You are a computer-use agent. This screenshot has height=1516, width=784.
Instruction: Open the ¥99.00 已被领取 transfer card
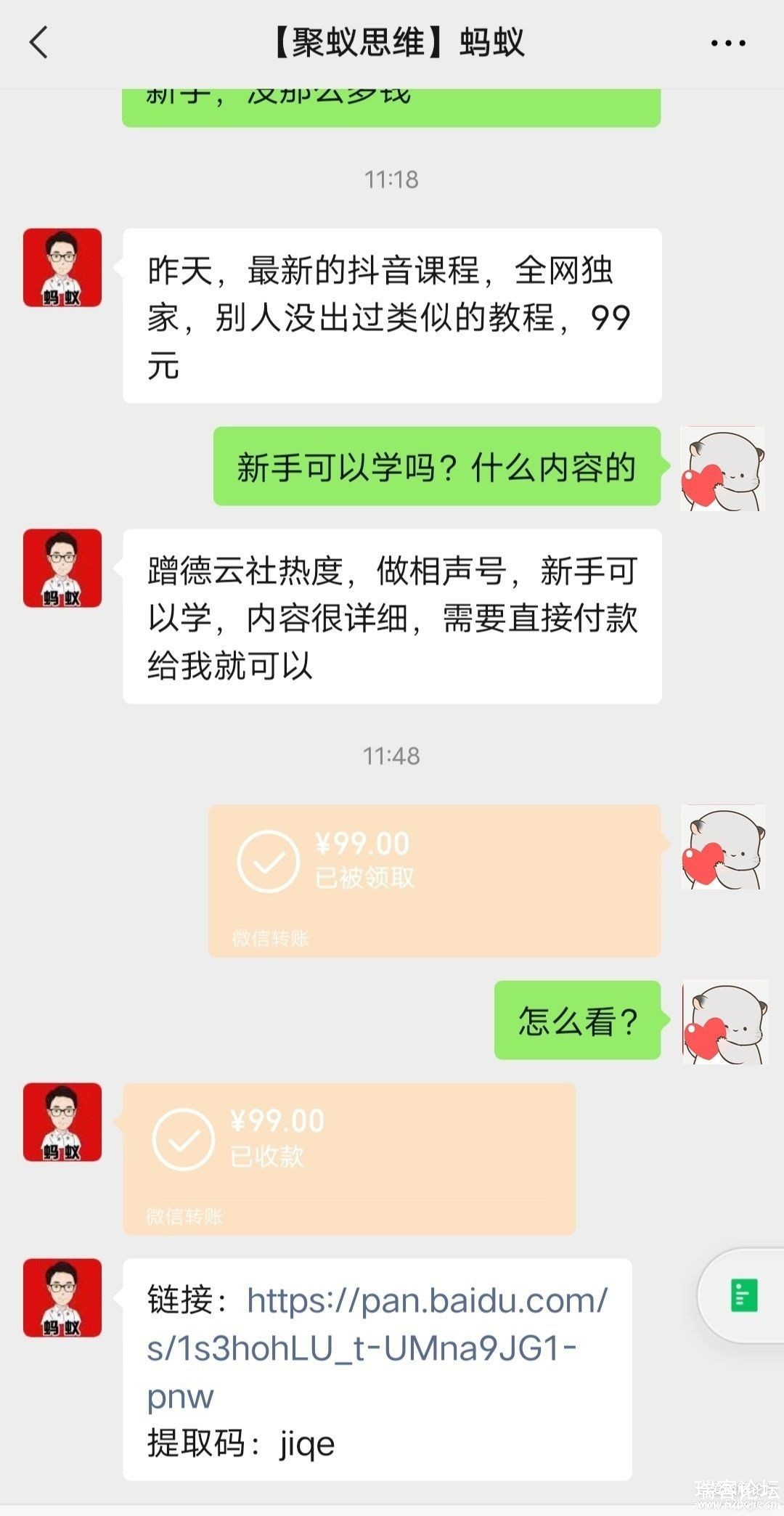click(x=434, y=880)
